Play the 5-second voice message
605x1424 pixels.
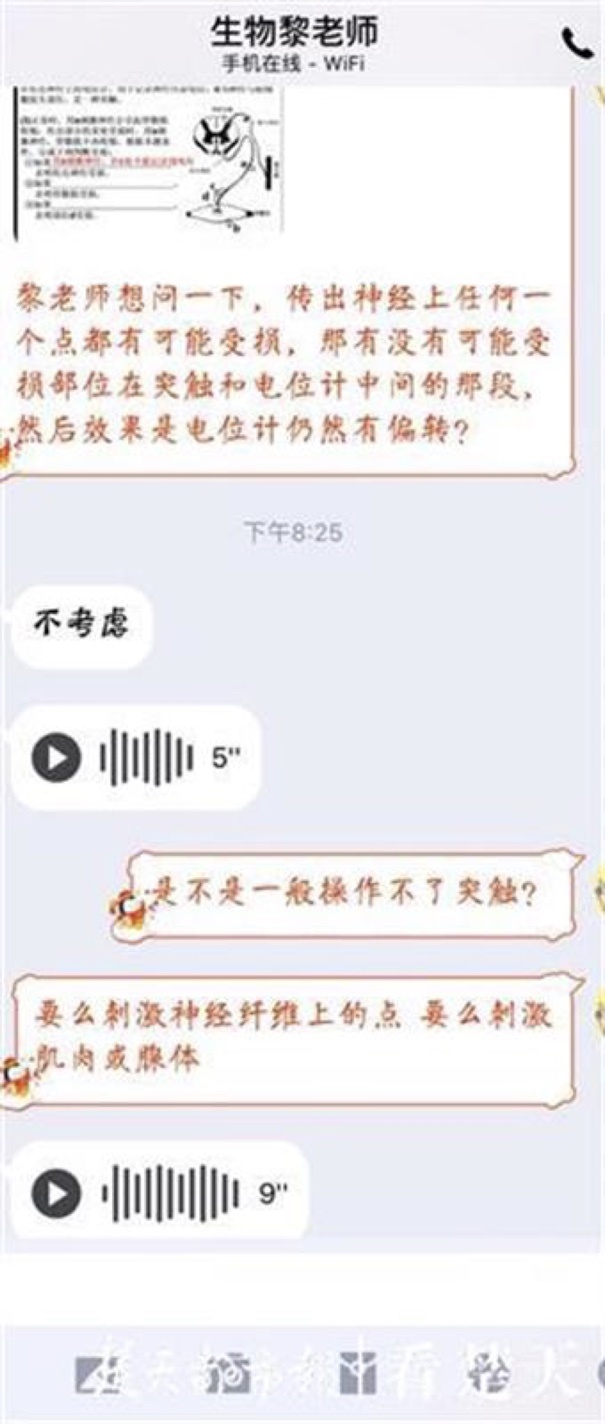(56, 757)
